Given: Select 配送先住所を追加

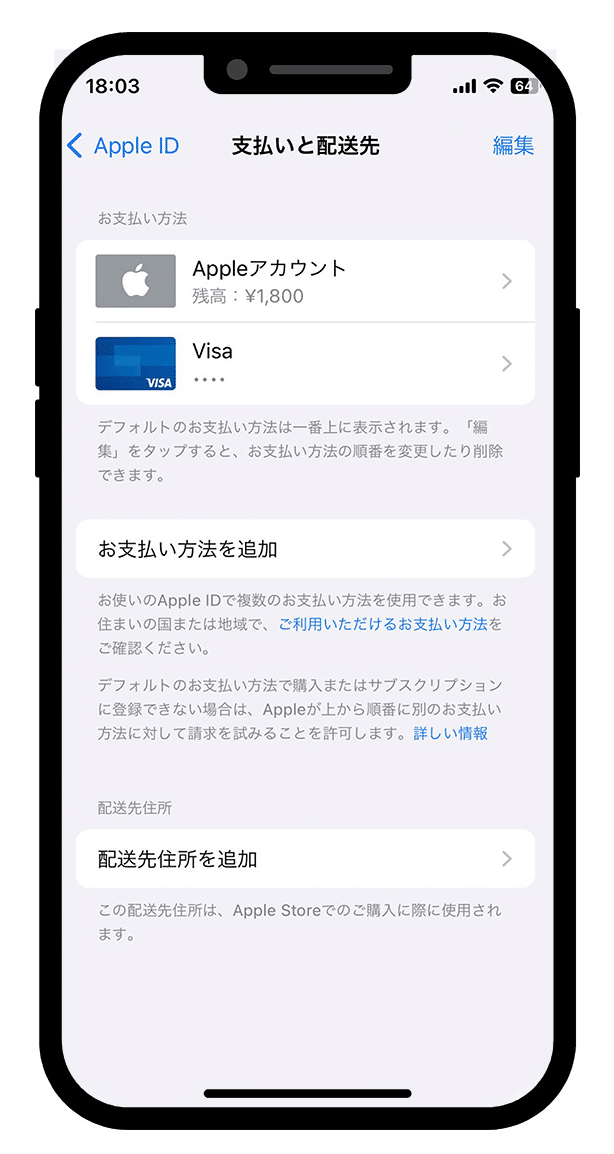Looking at the screenshot, I should tap(305, 859).
